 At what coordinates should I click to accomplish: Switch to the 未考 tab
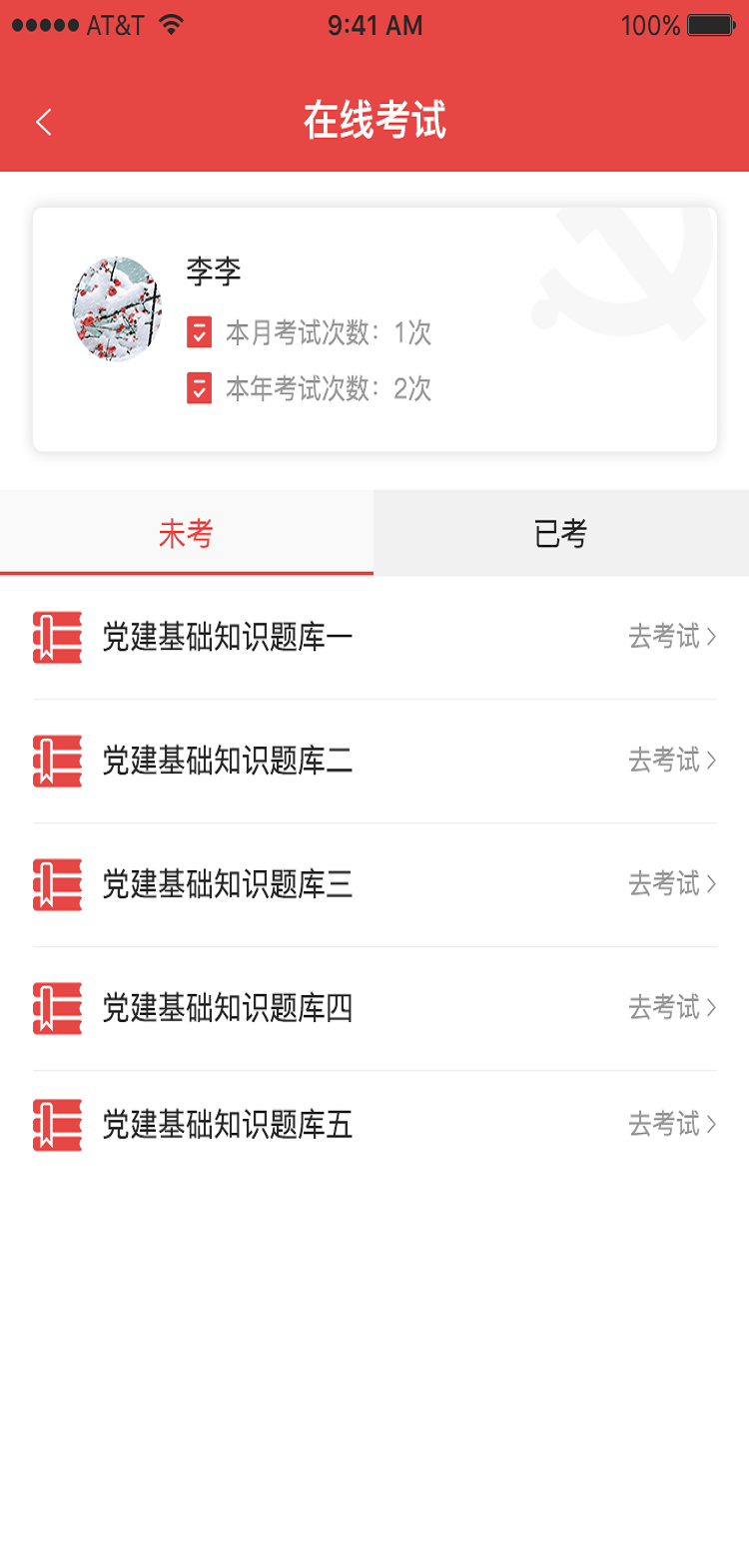pyautogui.click(x=187, y=534)
